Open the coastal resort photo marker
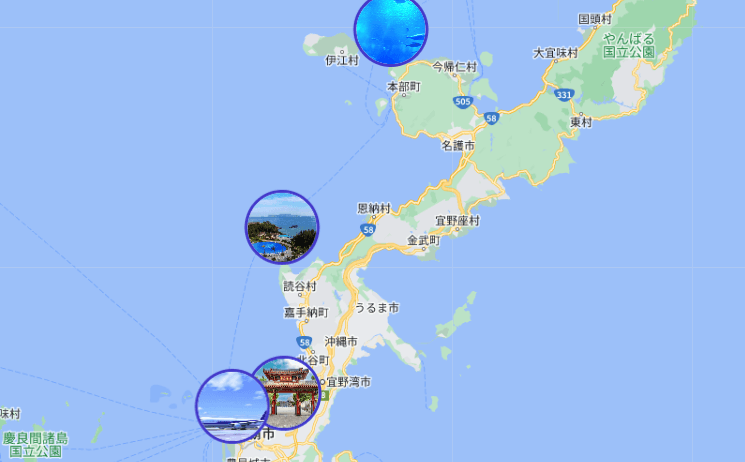 coord(282,227)
